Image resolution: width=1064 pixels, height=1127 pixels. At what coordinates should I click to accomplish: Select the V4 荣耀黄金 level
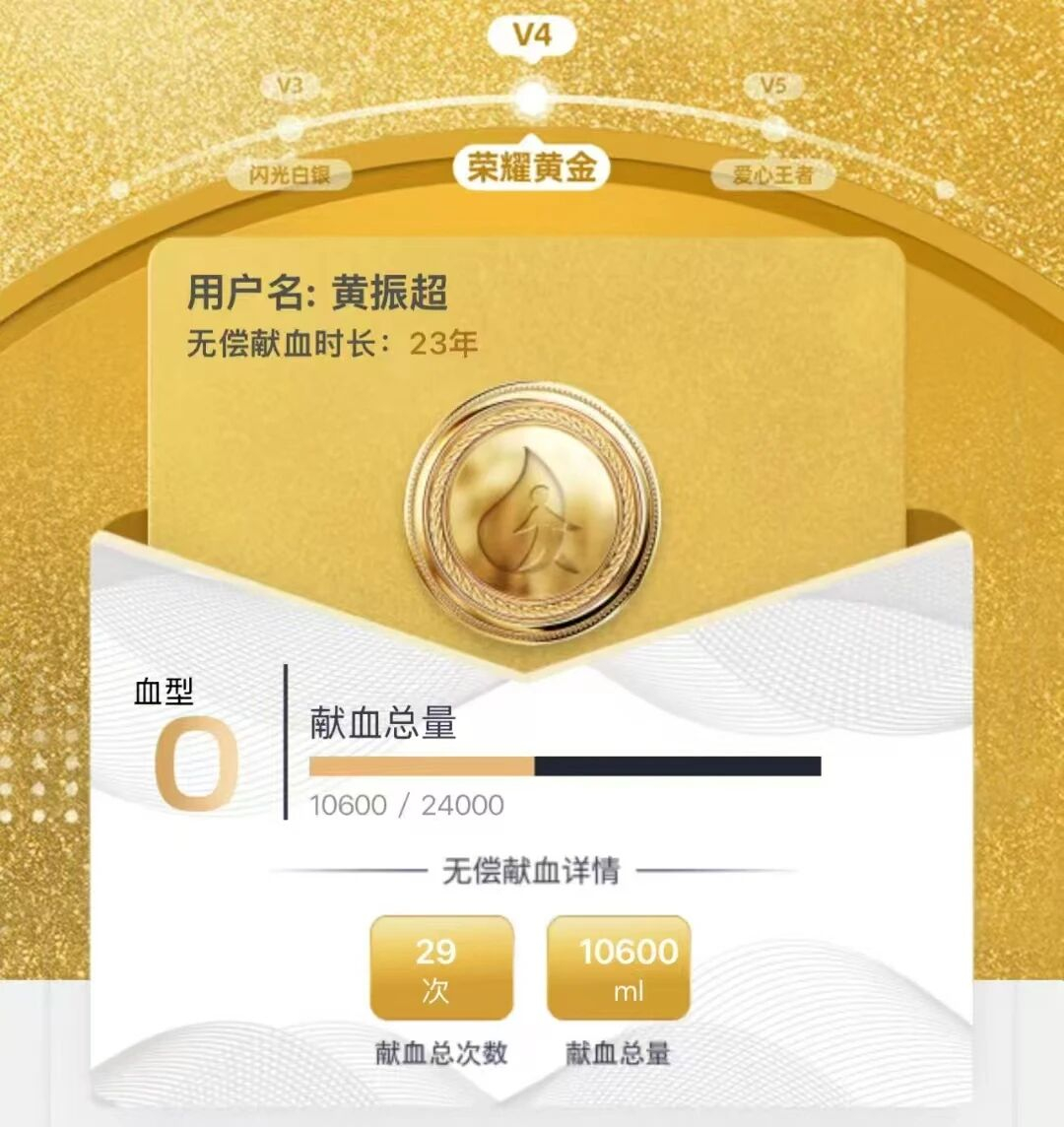pyautogui.click(x=531, y=99)
